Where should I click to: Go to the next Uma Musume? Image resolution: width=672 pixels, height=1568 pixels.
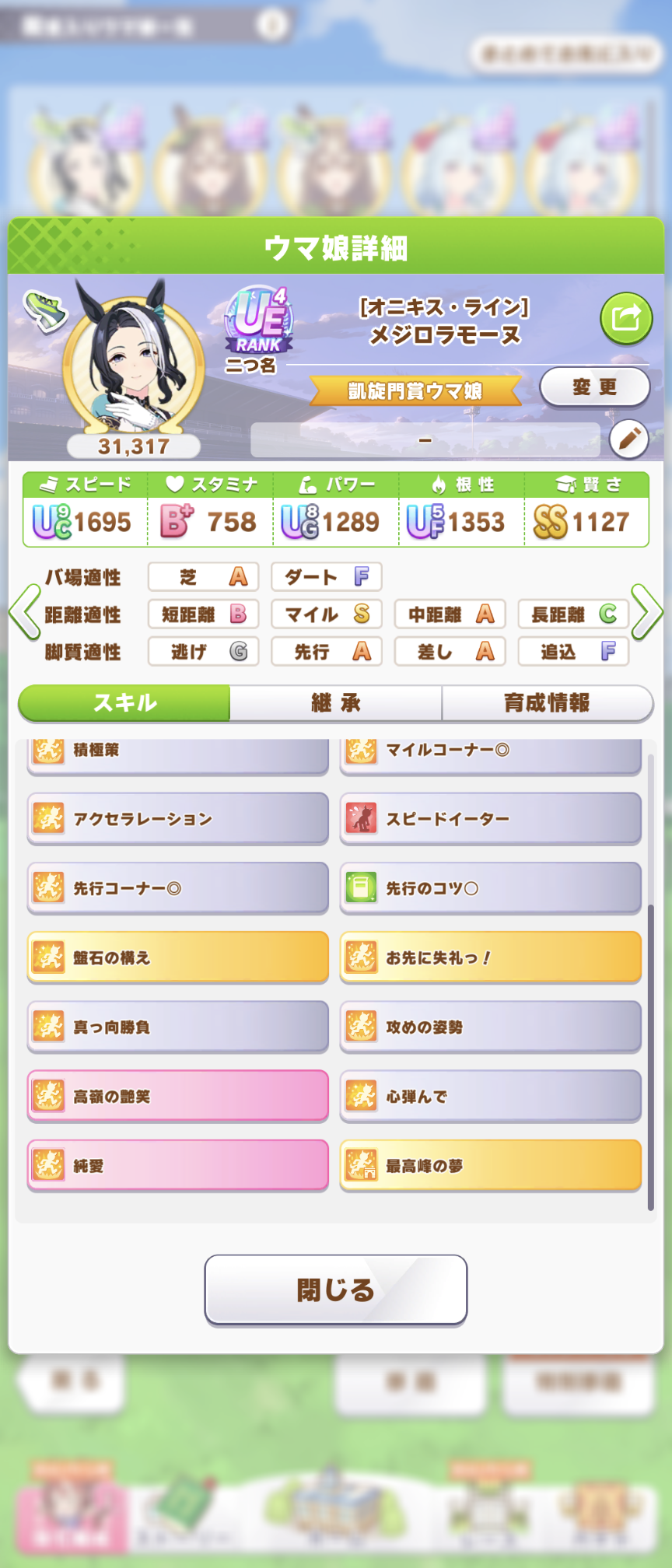pos(646,613)
